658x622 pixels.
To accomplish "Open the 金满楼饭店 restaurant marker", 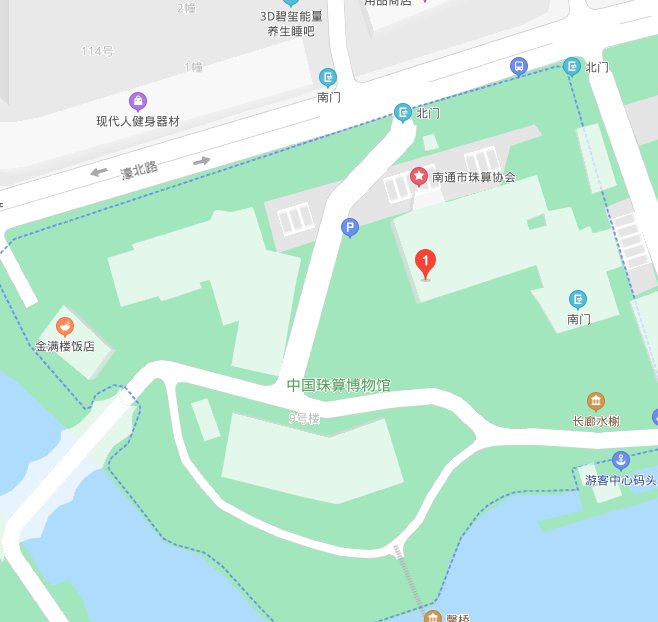I will [65, 326].
